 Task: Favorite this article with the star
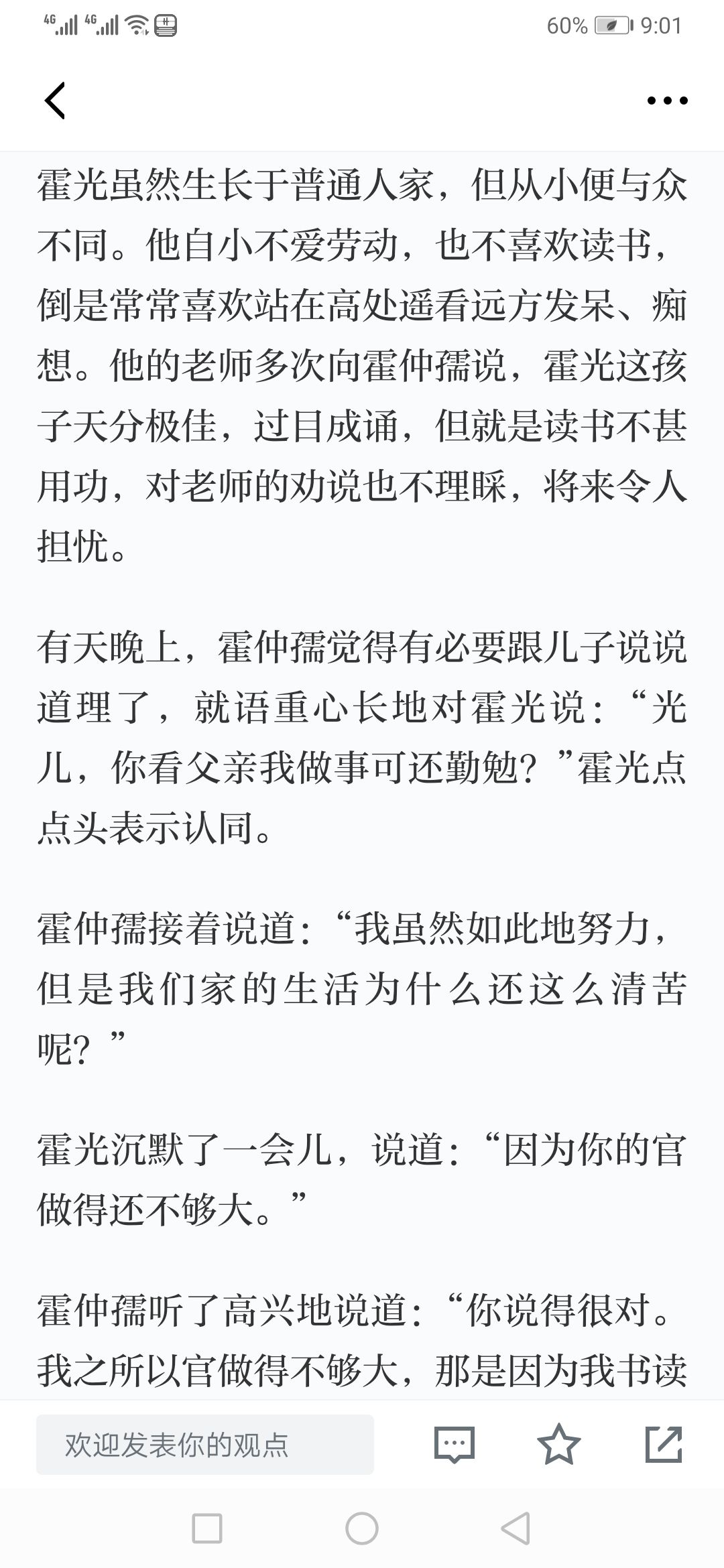[559, 1444]
